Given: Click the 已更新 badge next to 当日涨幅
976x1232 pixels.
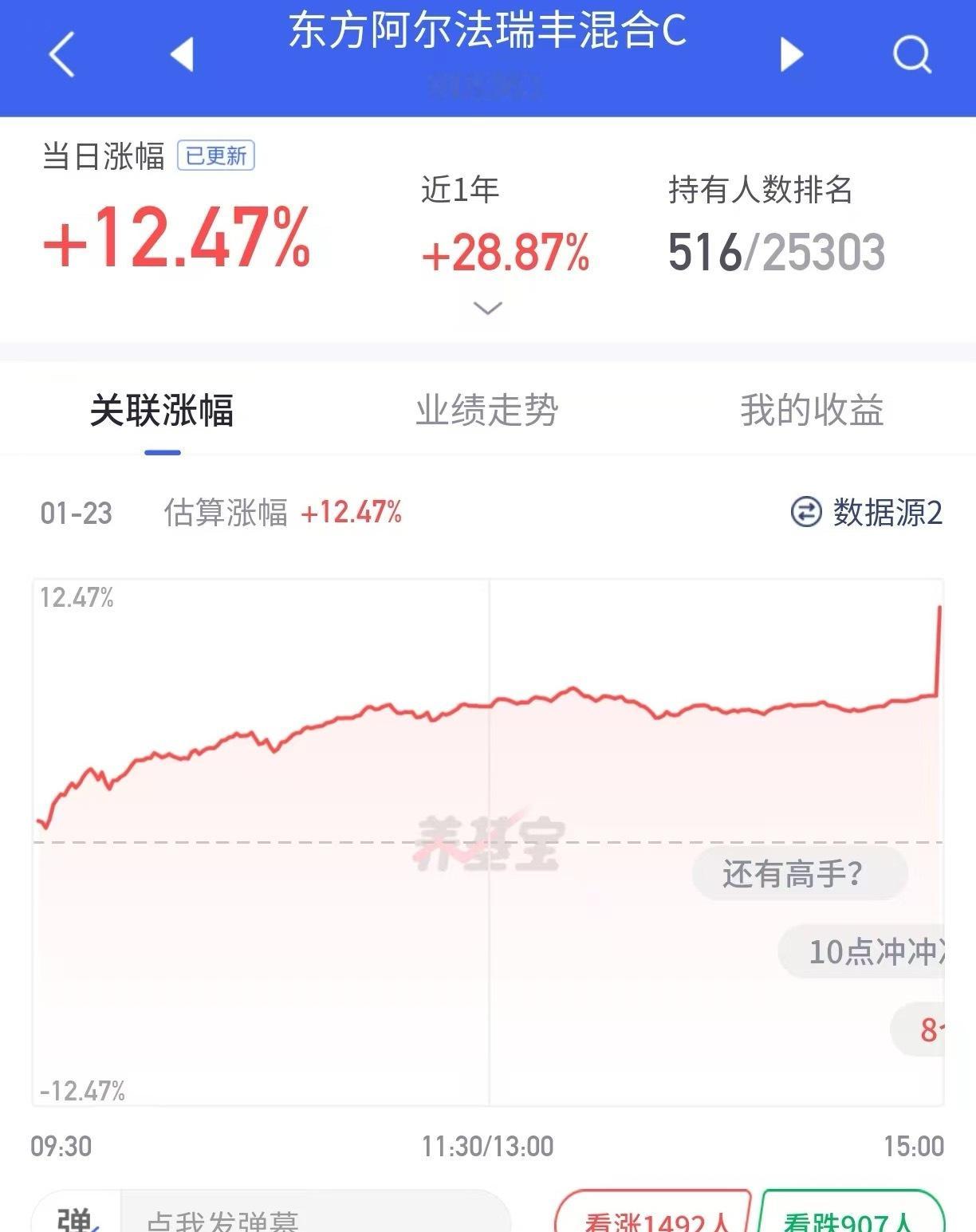Looking at the screenshot, I should (x=216, y=157).
